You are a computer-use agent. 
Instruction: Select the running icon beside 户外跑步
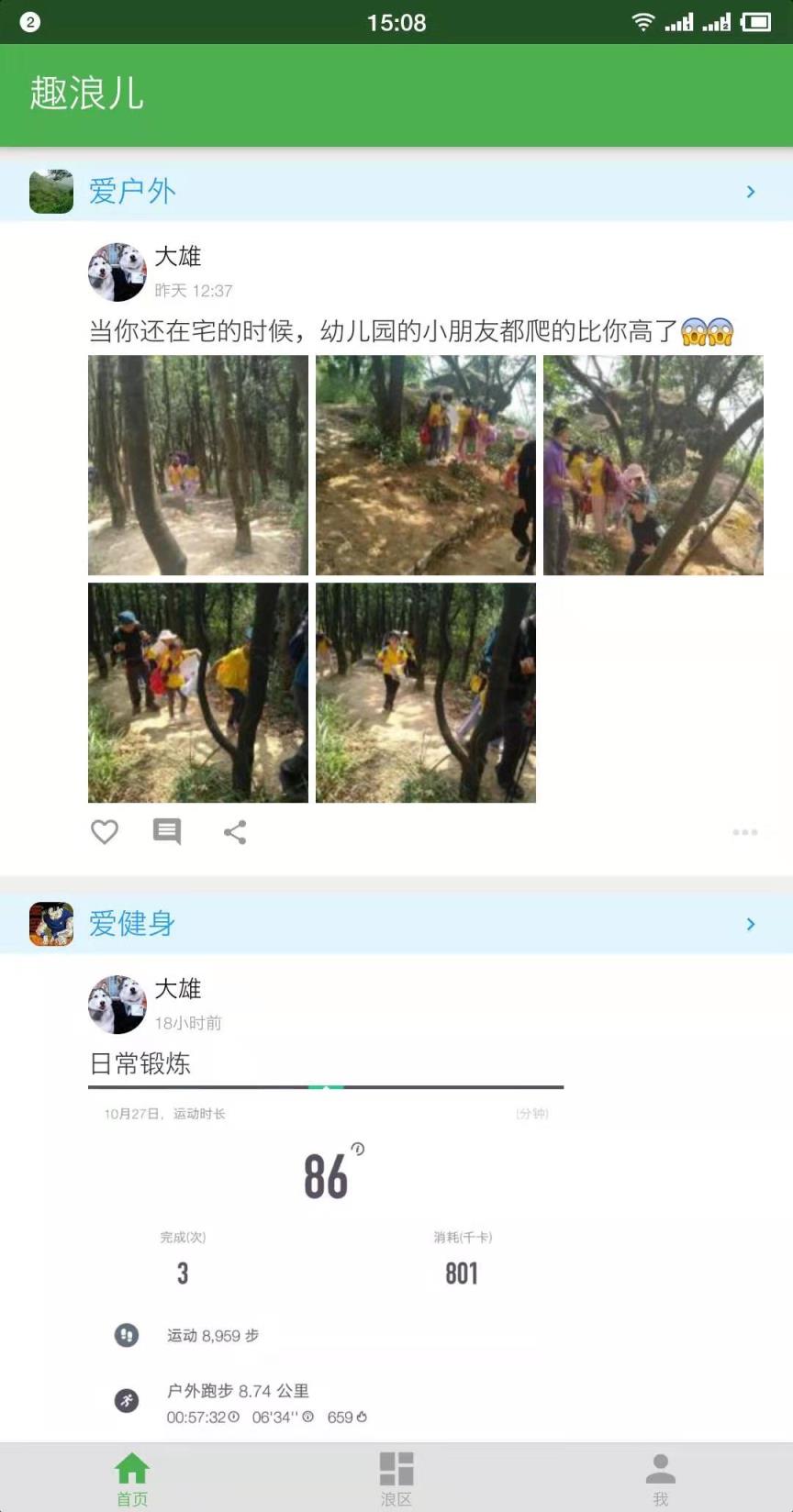tap(128, 1401)
